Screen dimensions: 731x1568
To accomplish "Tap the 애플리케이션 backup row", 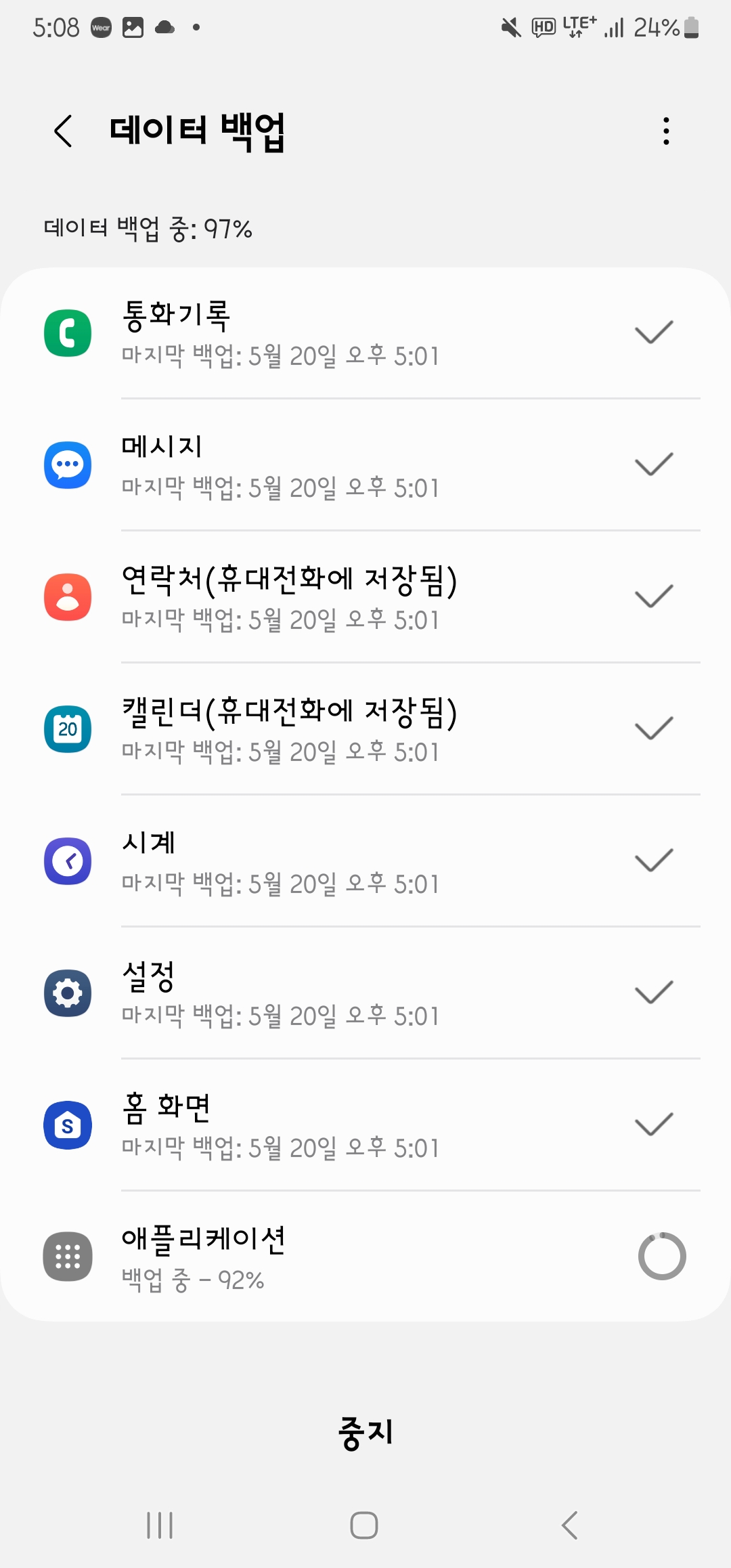I will 365,1257.
